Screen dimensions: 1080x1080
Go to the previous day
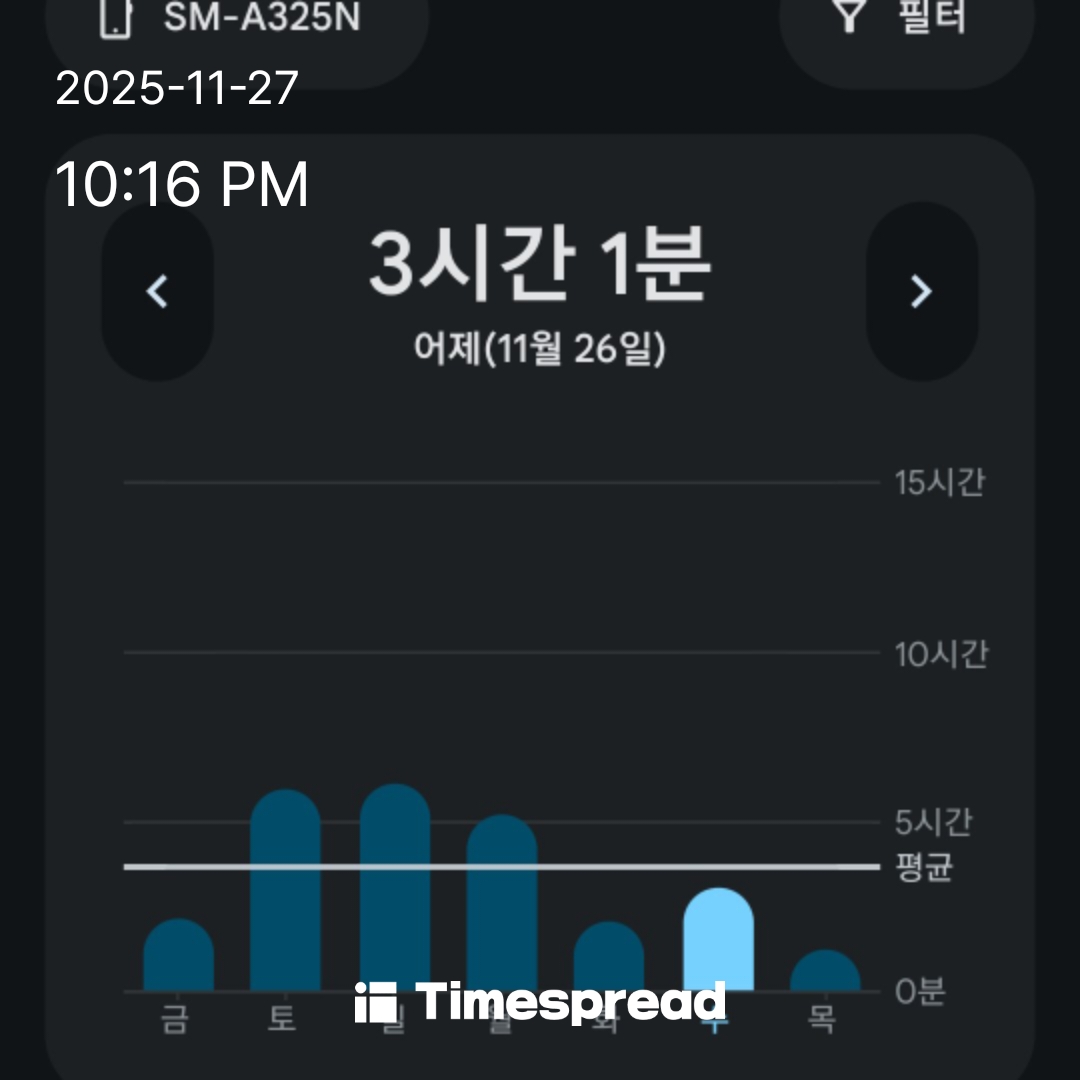tap(157, 292)
